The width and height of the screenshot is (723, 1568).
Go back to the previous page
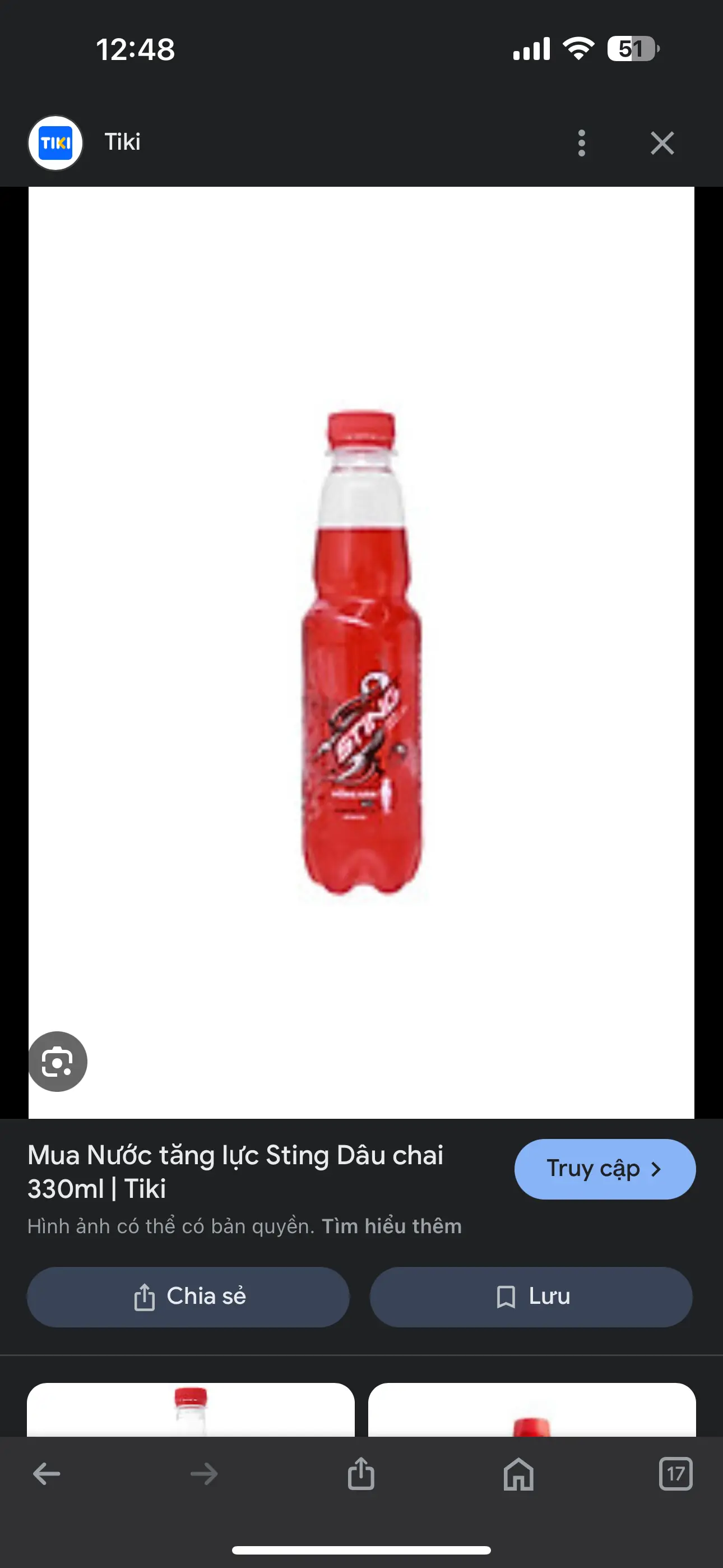point(47,1474)
